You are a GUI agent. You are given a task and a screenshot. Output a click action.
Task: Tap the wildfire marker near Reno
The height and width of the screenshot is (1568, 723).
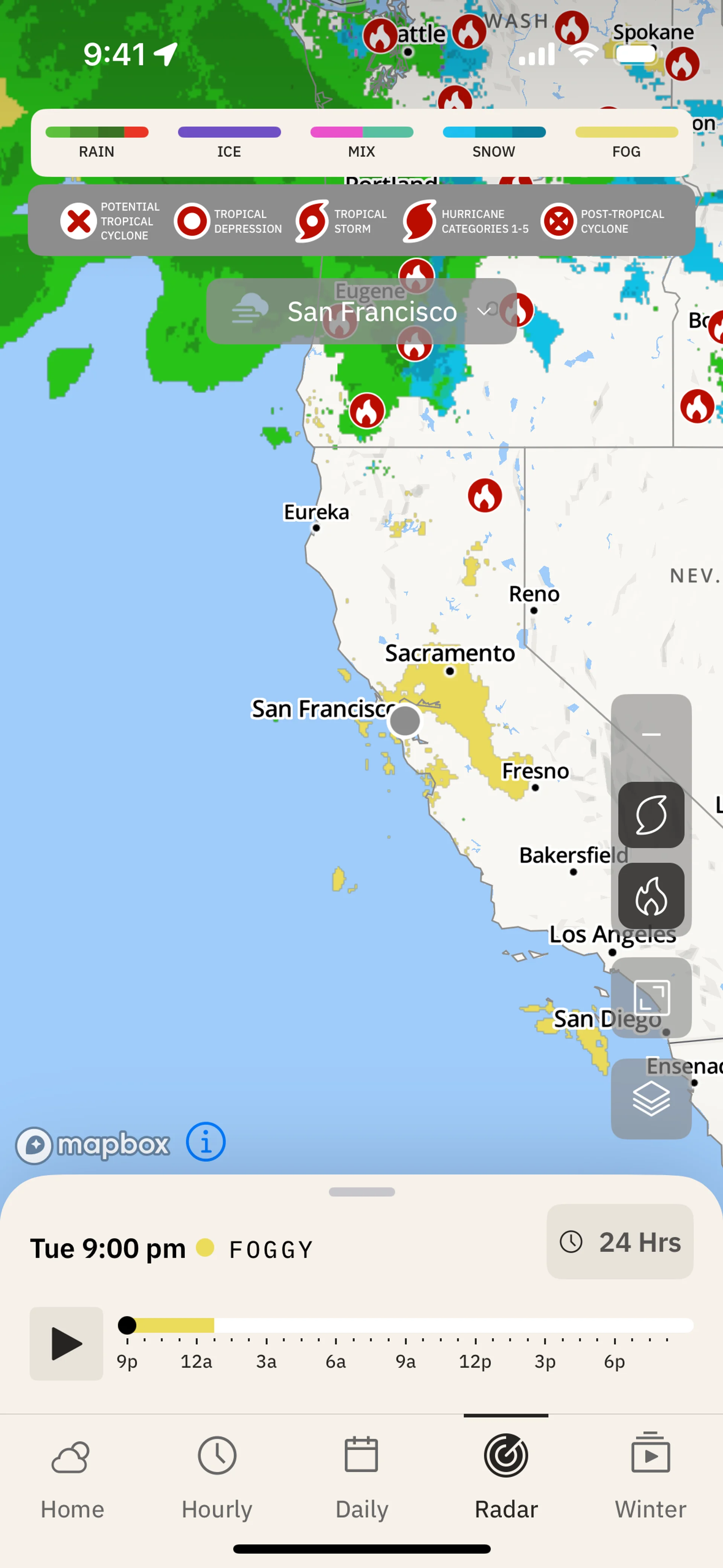tap(485, 495)
